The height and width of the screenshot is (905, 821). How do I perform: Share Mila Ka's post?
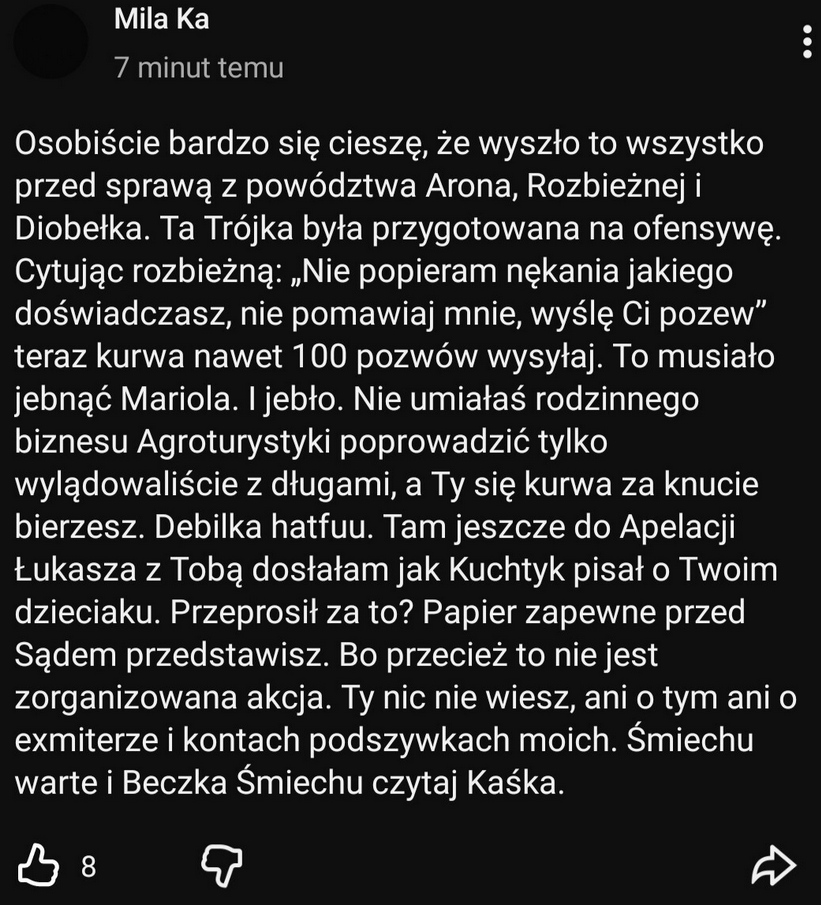[772, 866]
